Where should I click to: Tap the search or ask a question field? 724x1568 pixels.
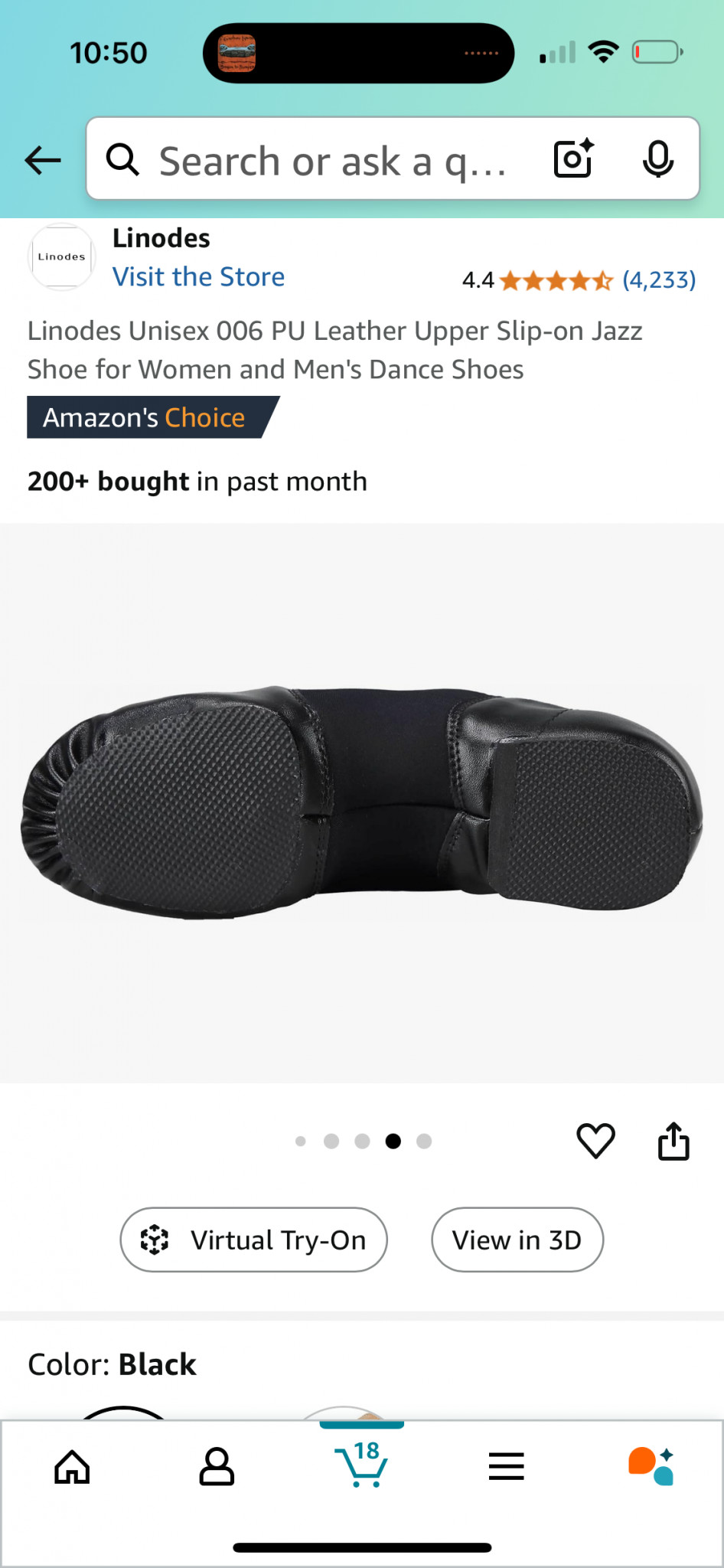(x=331, y=161)
